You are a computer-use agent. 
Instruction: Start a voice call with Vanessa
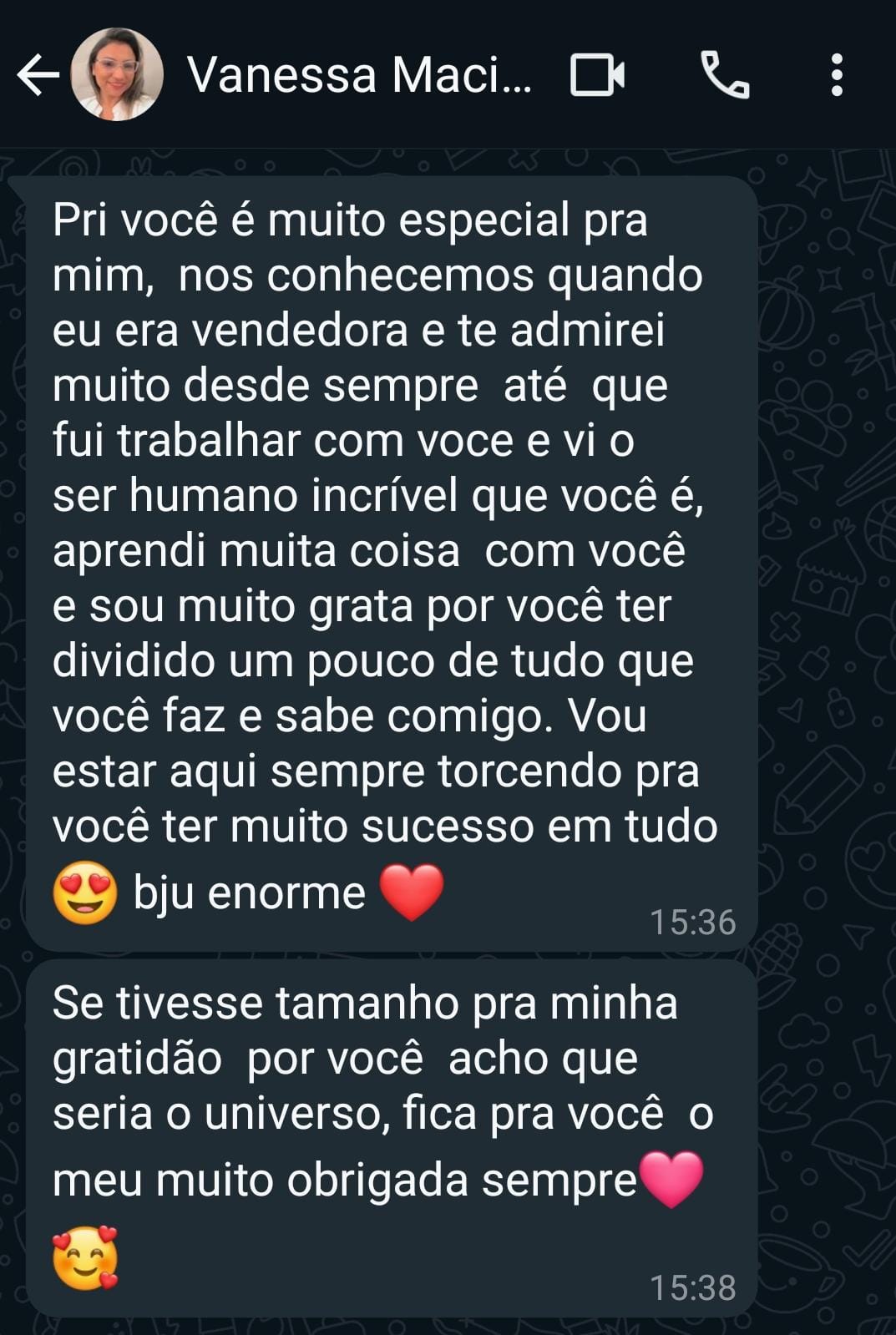point(724,75)
